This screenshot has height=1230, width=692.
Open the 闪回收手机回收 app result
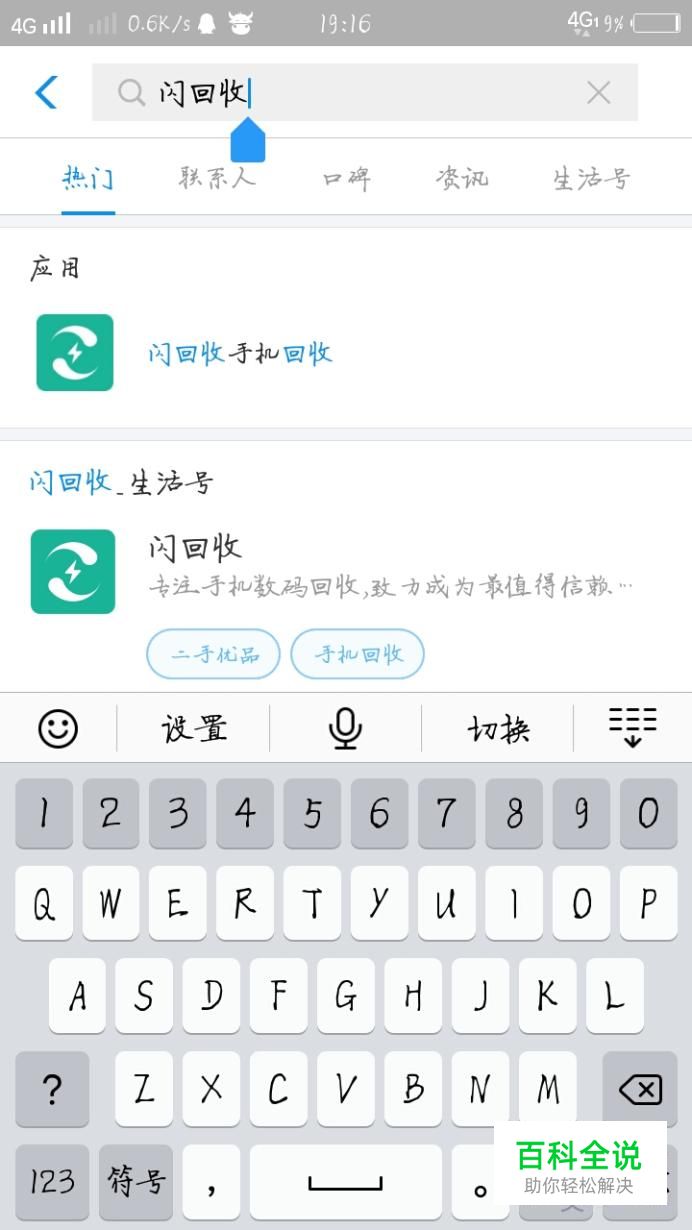tap(240, 353)
